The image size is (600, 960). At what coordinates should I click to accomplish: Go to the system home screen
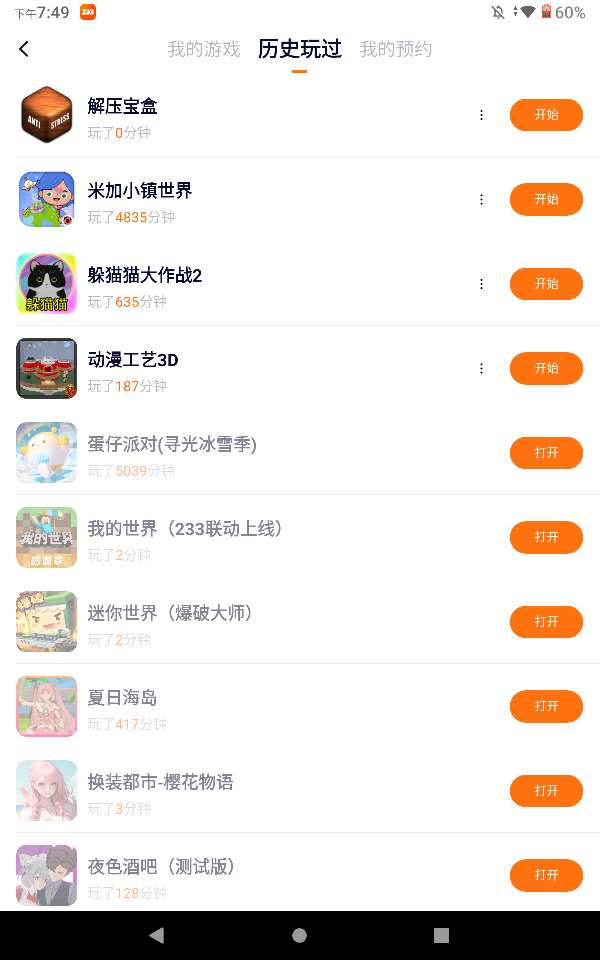[x=299, y=935]
